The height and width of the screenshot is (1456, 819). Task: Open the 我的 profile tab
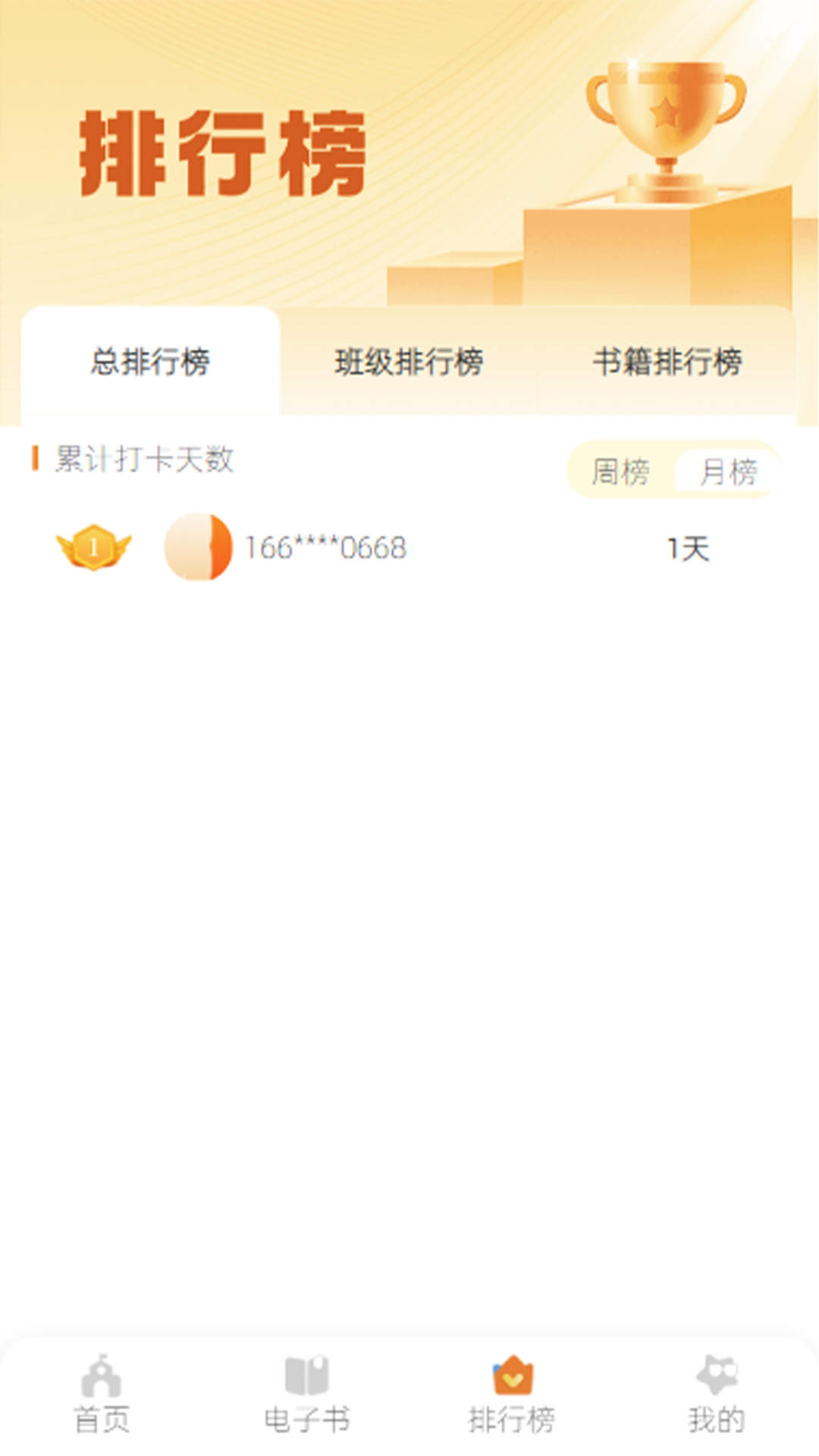click(717, 1395)
